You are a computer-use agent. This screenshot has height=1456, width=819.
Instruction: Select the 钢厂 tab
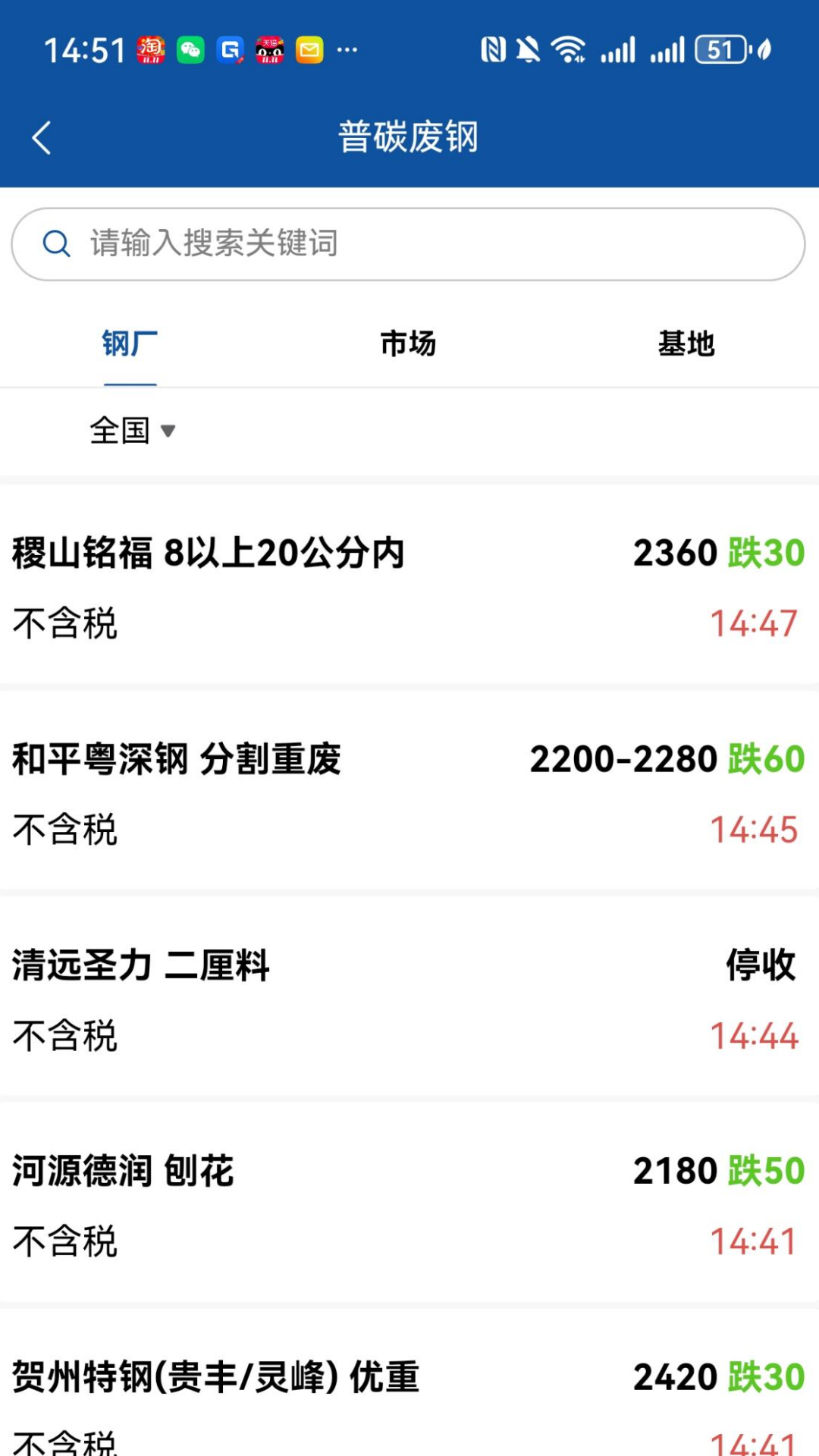coord(129,343)
